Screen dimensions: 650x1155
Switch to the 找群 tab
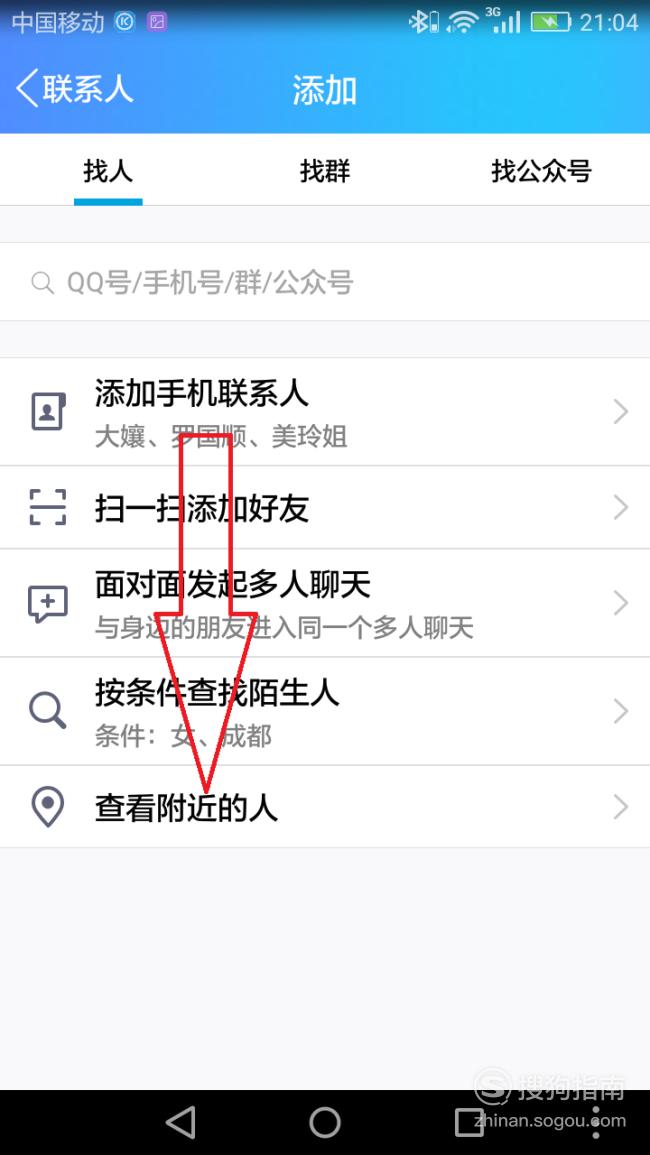[x=324, y=171]
